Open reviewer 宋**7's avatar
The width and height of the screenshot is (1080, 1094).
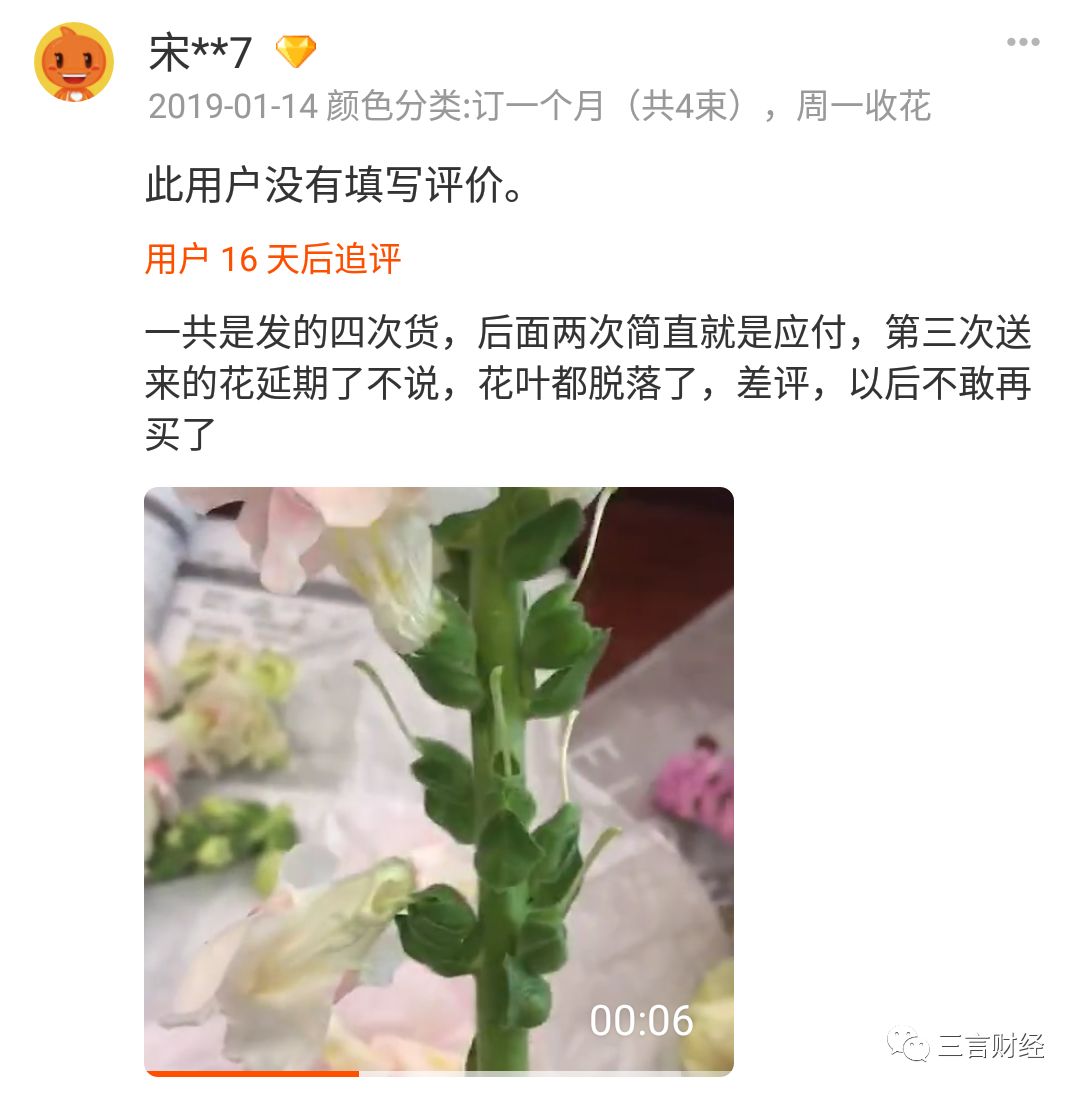72,62
